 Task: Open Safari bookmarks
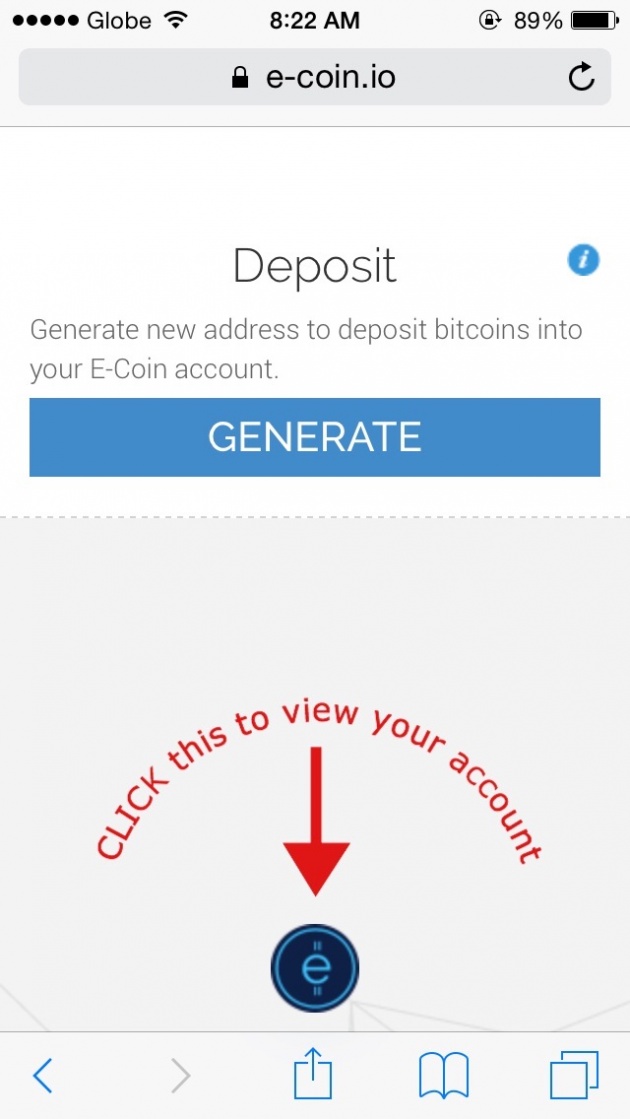click(x=443, y=1075)
